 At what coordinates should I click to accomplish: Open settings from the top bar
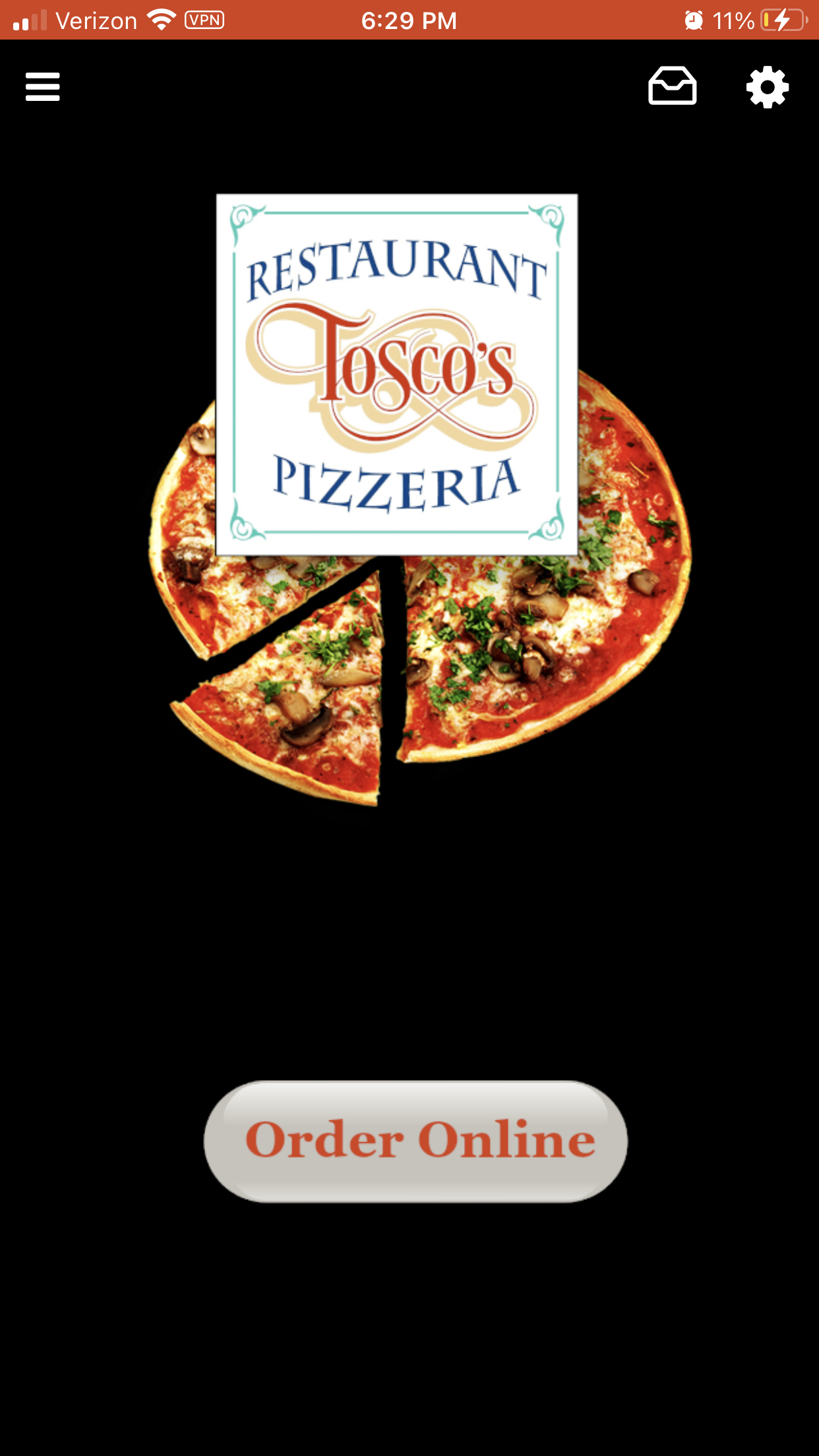(x=767, y=86)
